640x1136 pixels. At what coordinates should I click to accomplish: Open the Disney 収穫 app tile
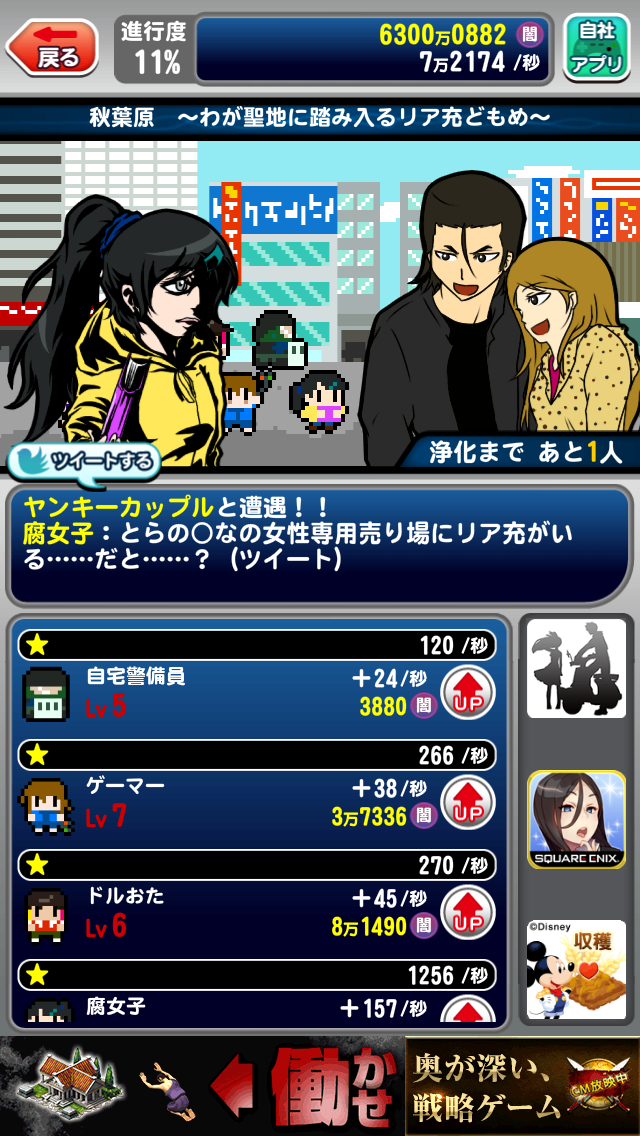(576, 969)
